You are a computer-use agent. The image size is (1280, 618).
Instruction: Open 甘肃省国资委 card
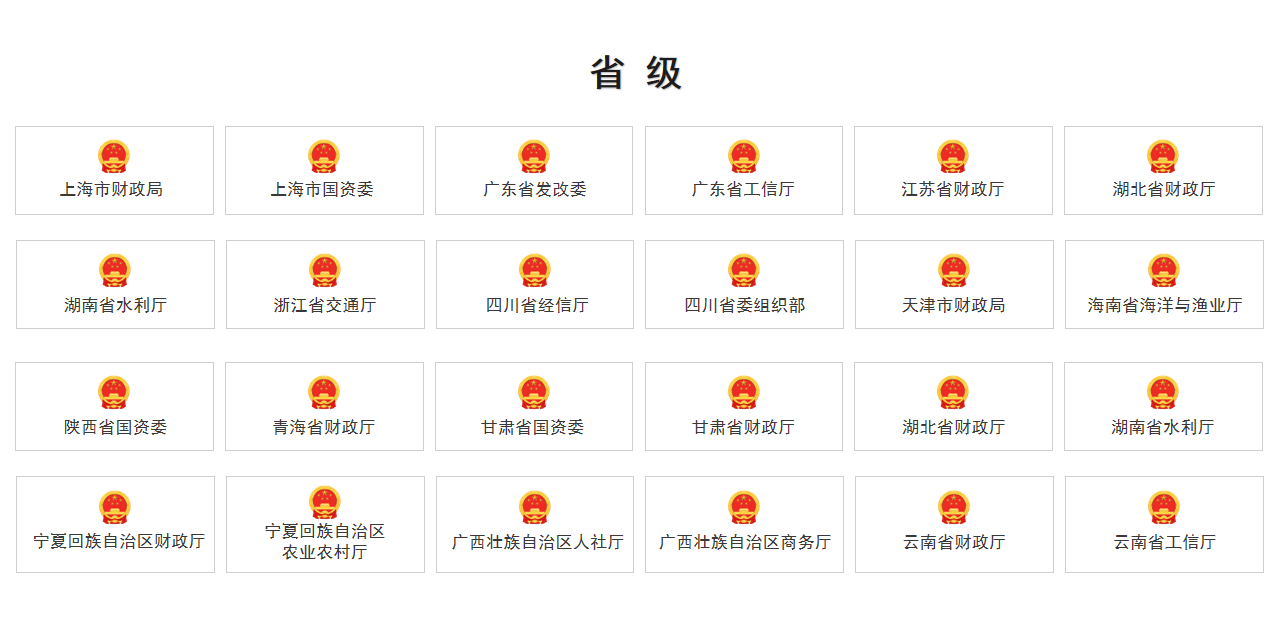click(x=534, y=407)
